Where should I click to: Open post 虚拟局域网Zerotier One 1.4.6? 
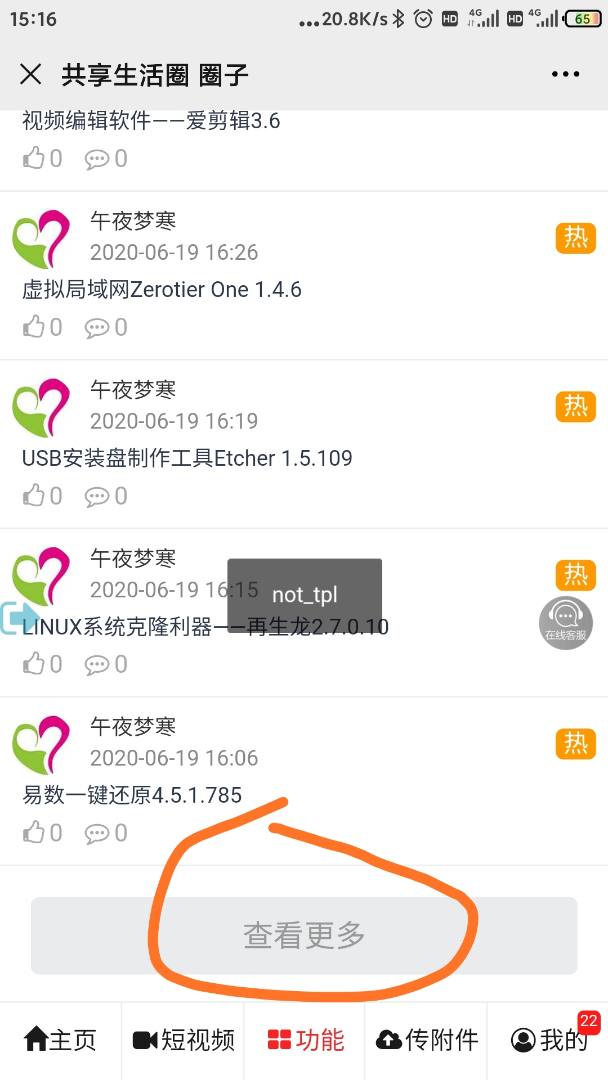pyautogui.click(x=162, y=290)
